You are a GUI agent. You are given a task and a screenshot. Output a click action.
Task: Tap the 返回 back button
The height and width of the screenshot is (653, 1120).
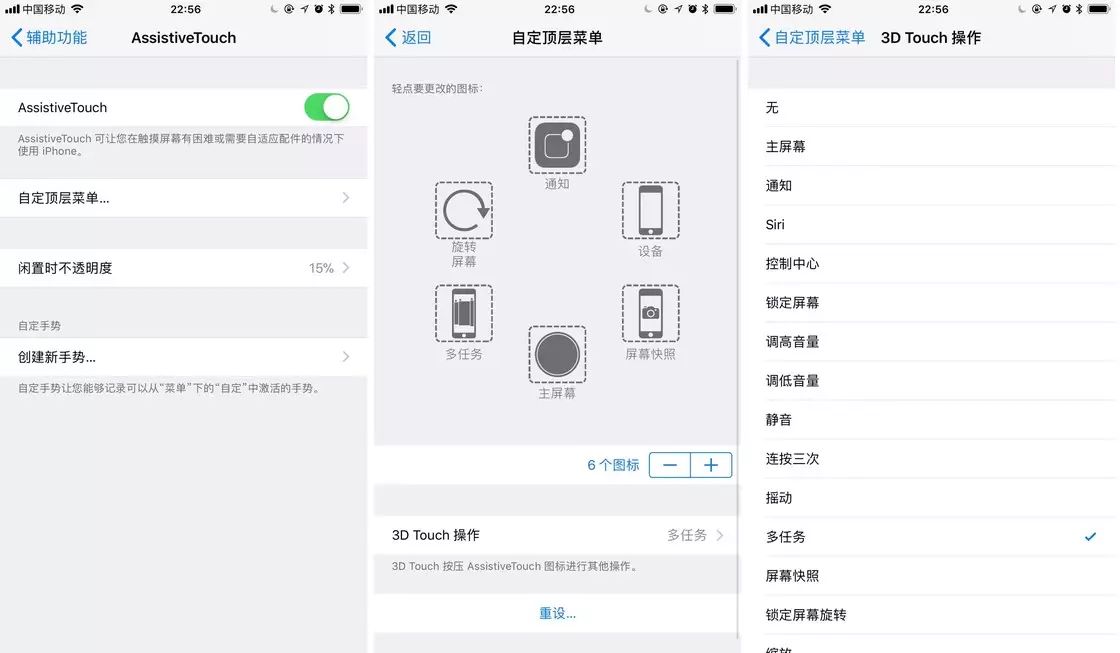[408, 38]
